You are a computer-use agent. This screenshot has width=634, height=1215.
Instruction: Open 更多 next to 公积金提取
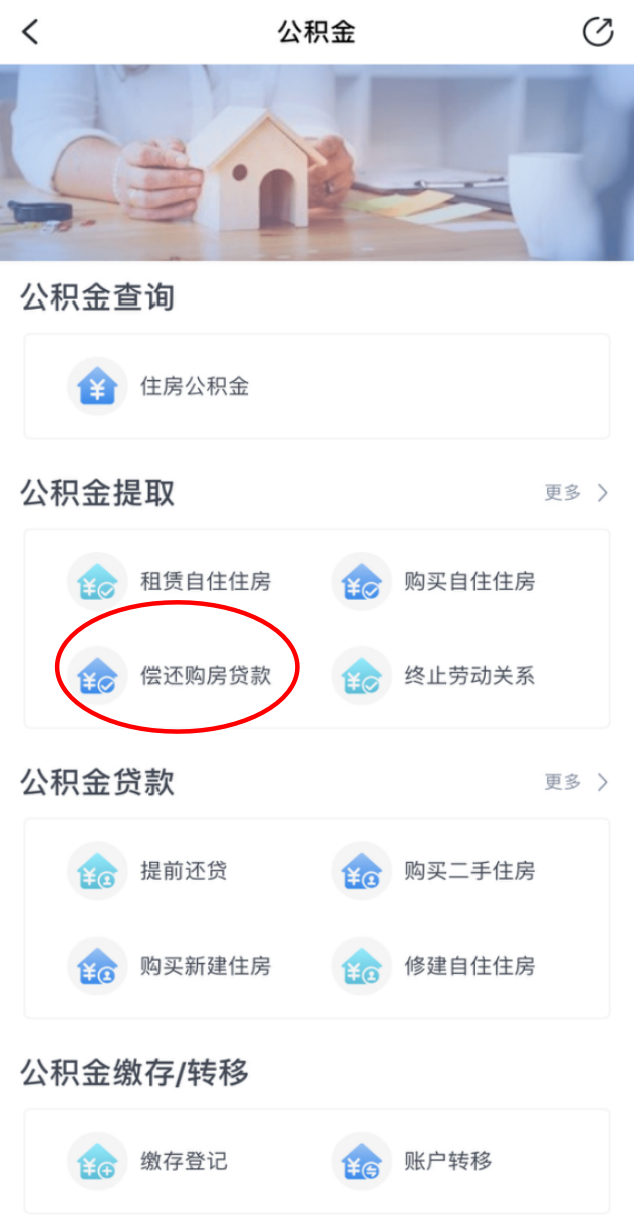576,492
